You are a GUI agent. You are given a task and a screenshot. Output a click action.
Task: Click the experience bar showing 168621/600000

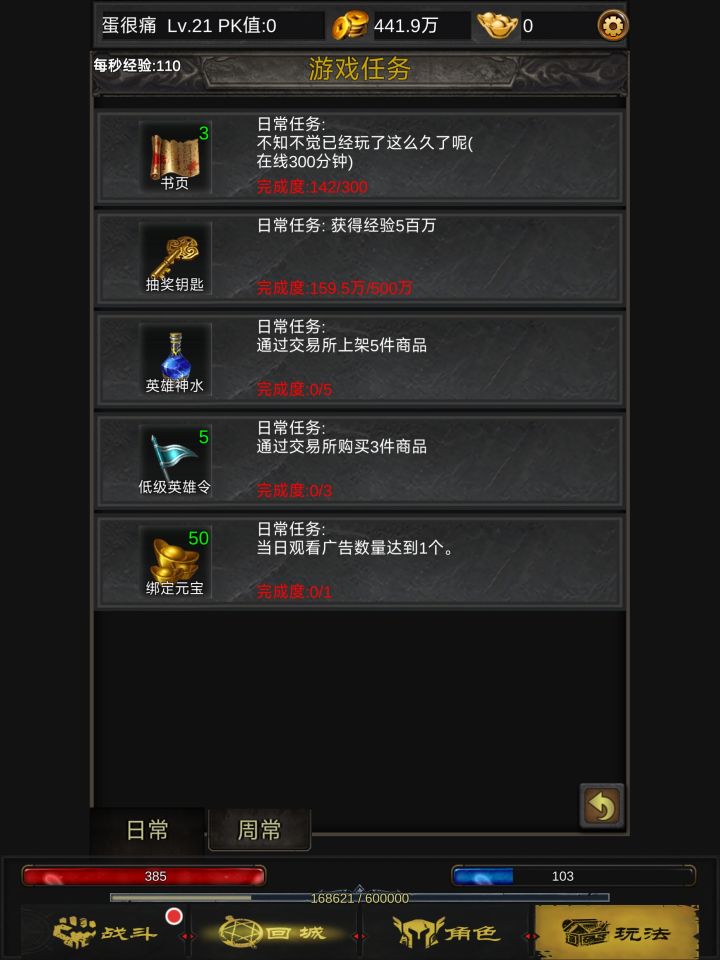coord(360,899)
